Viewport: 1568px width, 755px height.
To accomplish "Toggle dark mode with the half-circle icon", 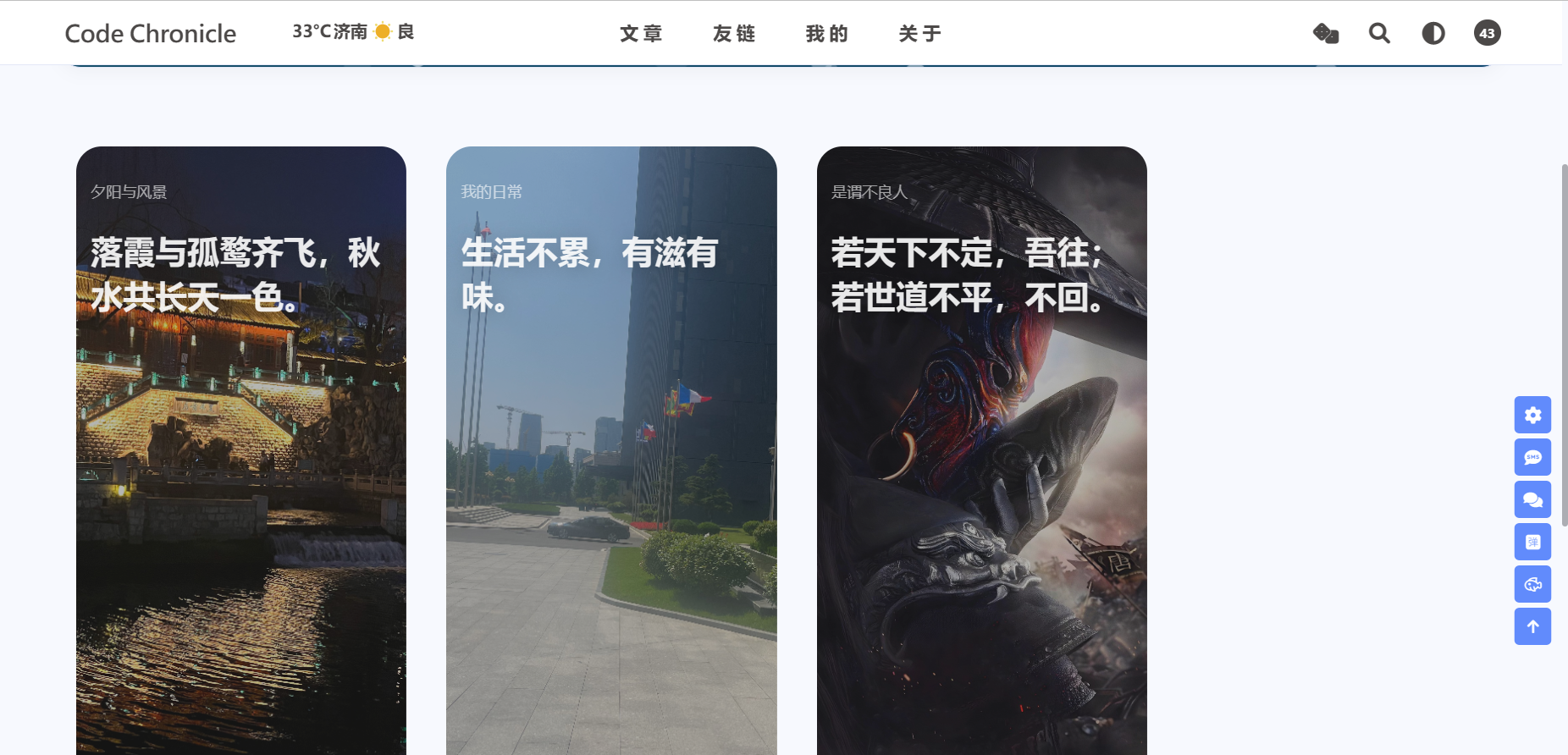I will [x=1433, y=34].
